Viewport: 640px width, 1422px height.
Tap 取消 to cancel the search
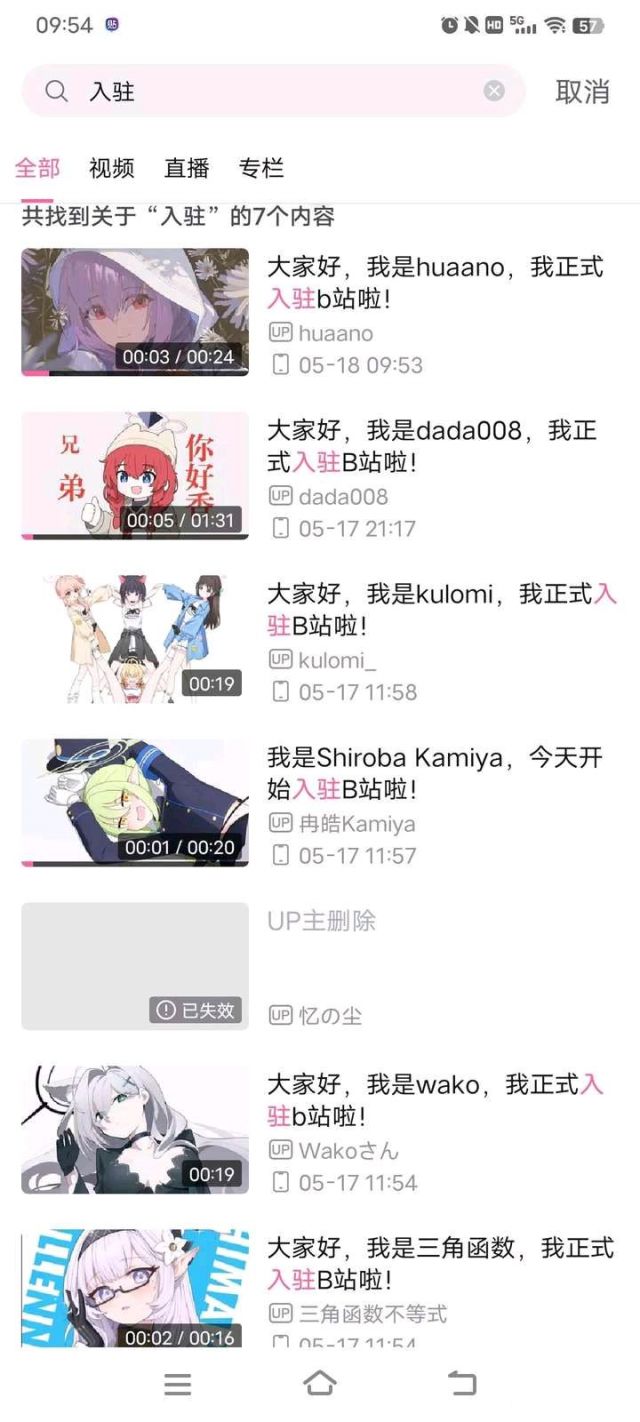point(583,92)
